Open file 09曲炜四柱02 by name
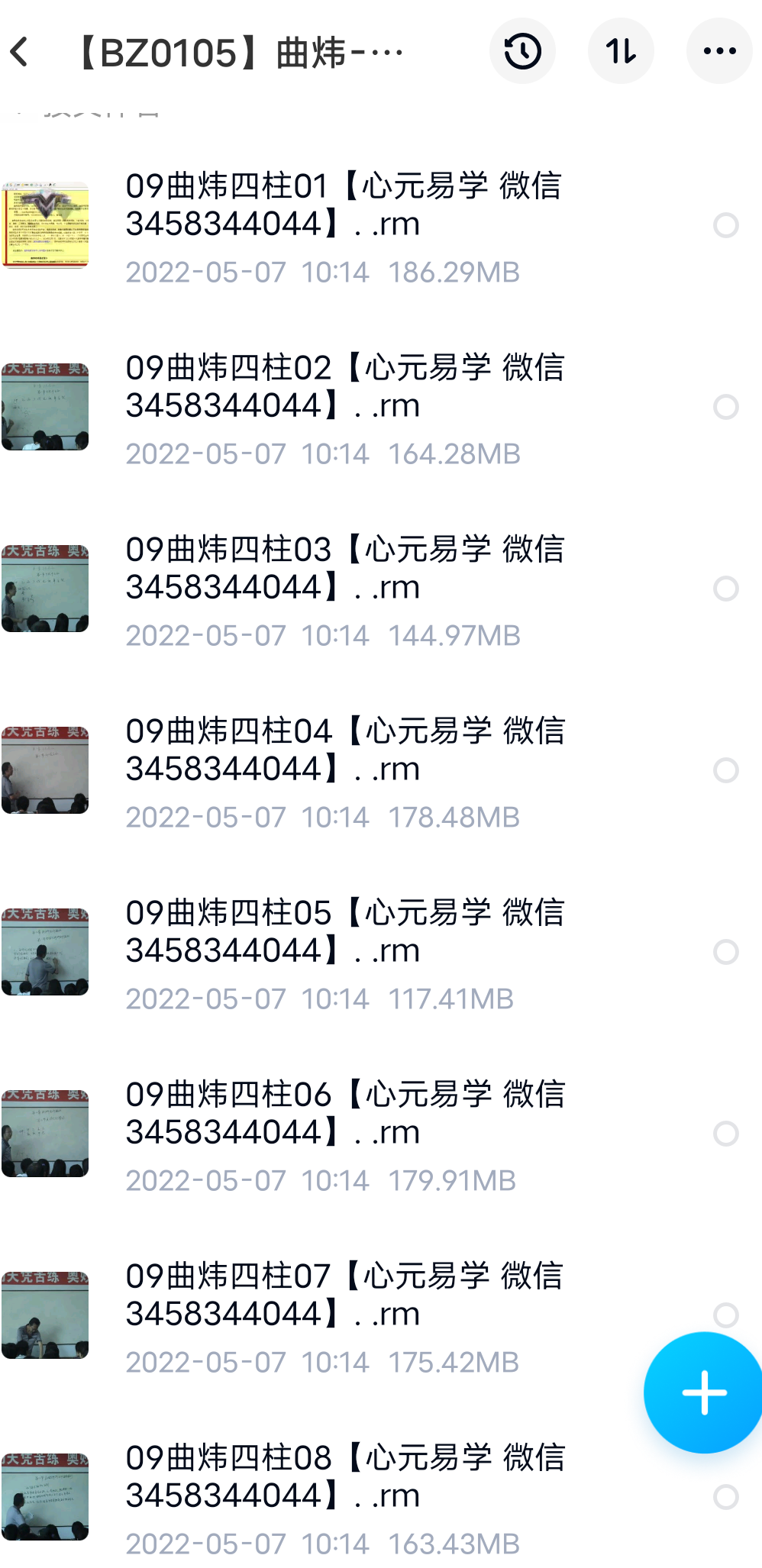762x1568 pixels. tap(344, 388)
